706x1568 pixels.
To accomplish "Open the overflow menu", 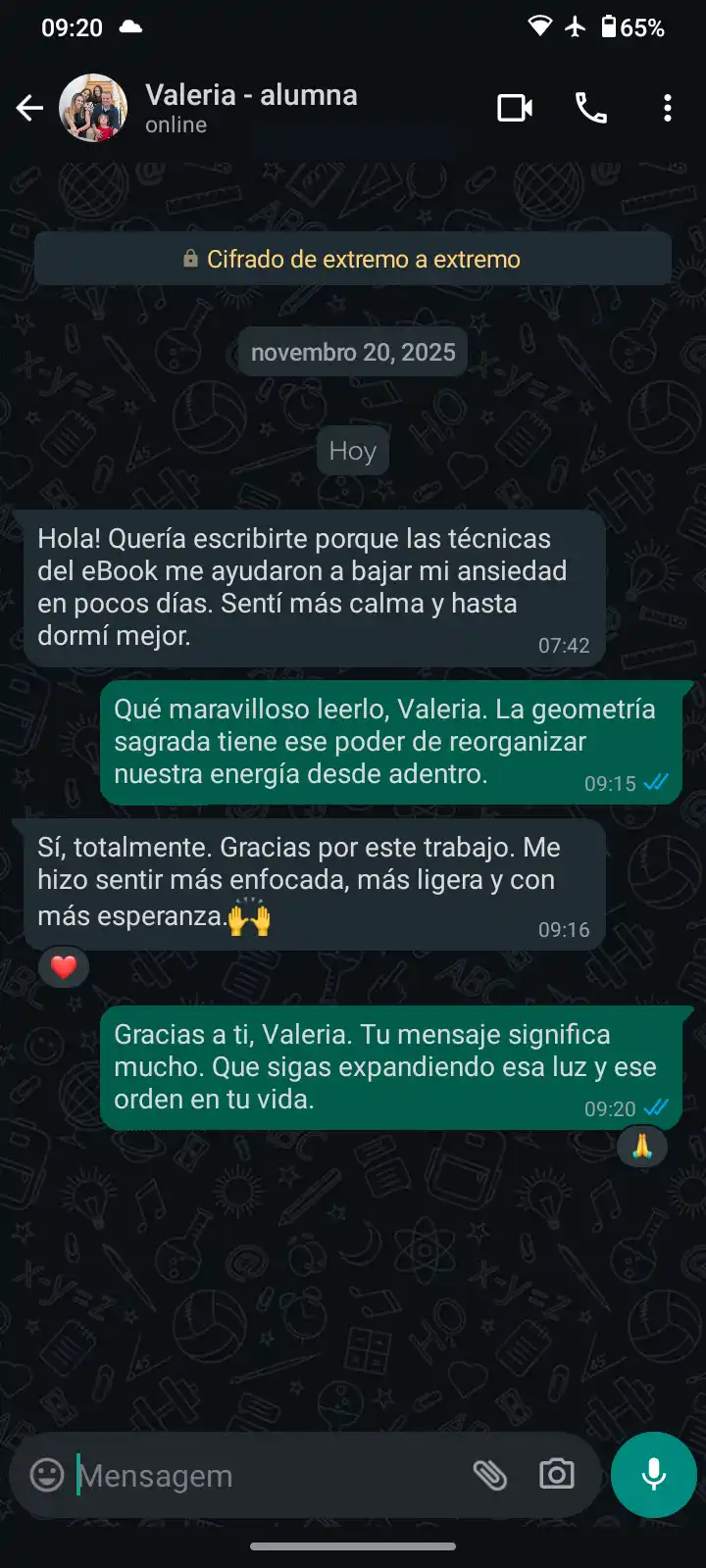I will [668, 108].
